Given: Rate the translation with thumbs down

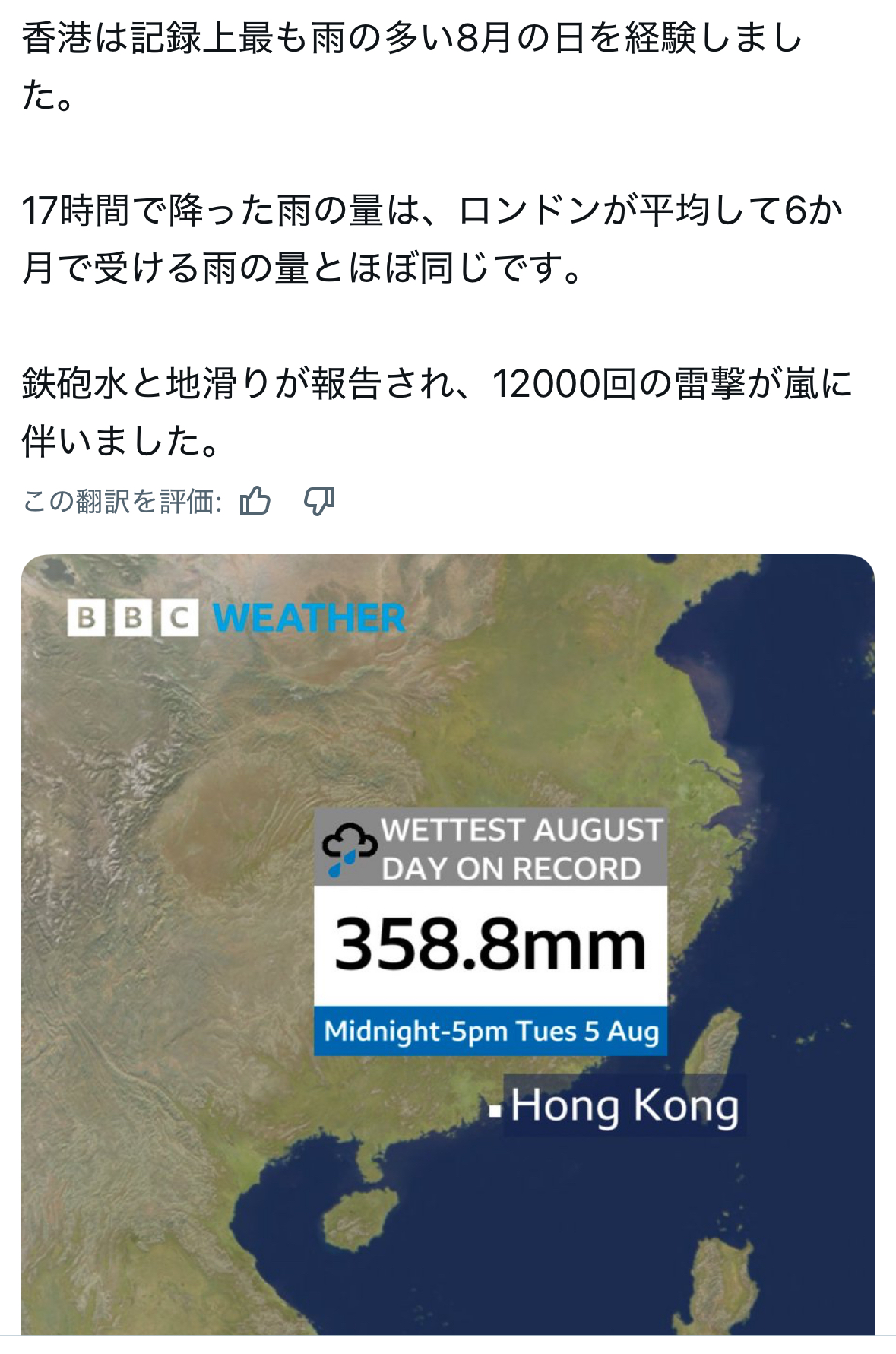Looking at the screenshot, I should [319, 501].
